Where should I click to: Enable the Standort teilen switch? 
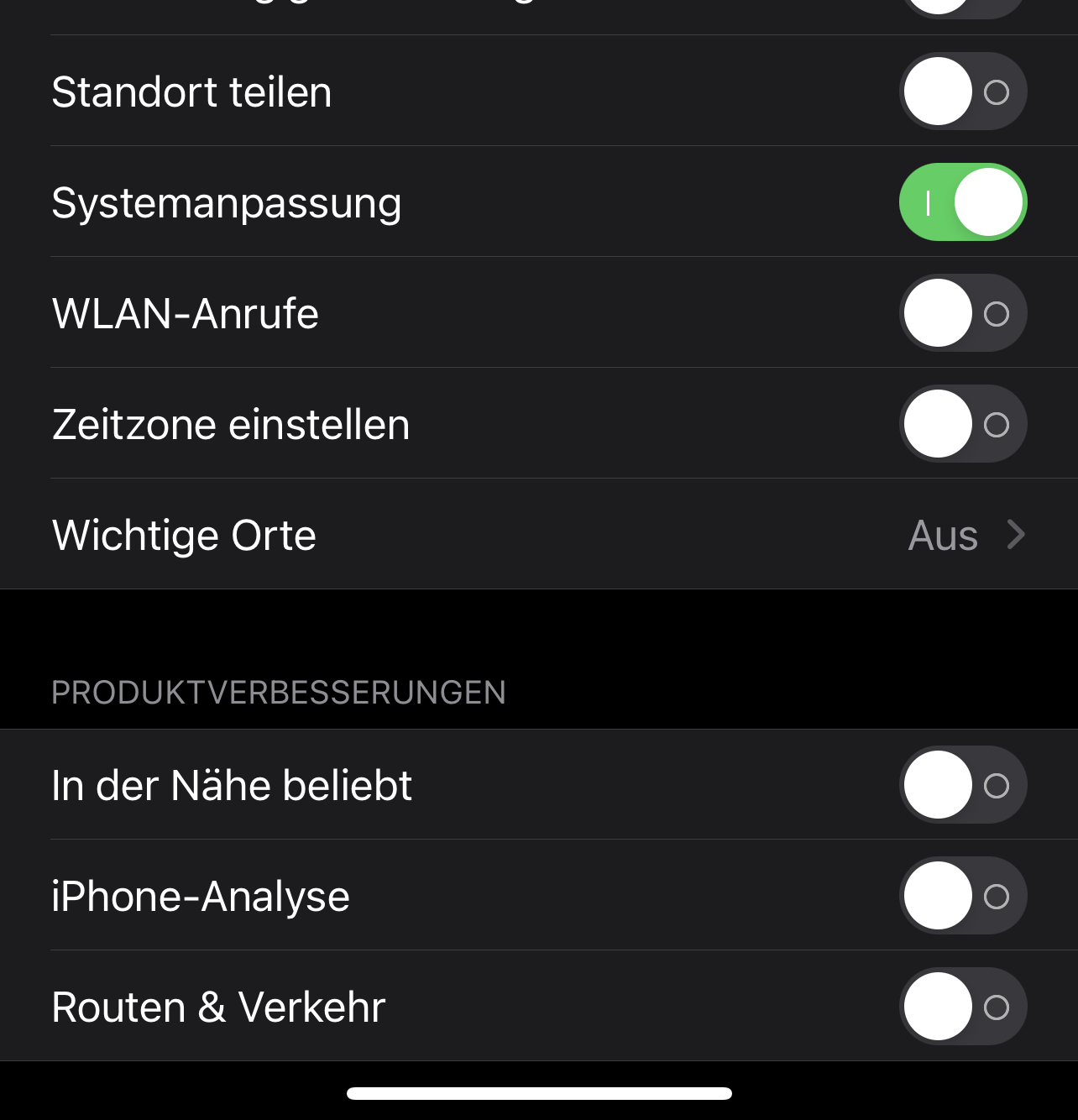click(x=963, y=92)
